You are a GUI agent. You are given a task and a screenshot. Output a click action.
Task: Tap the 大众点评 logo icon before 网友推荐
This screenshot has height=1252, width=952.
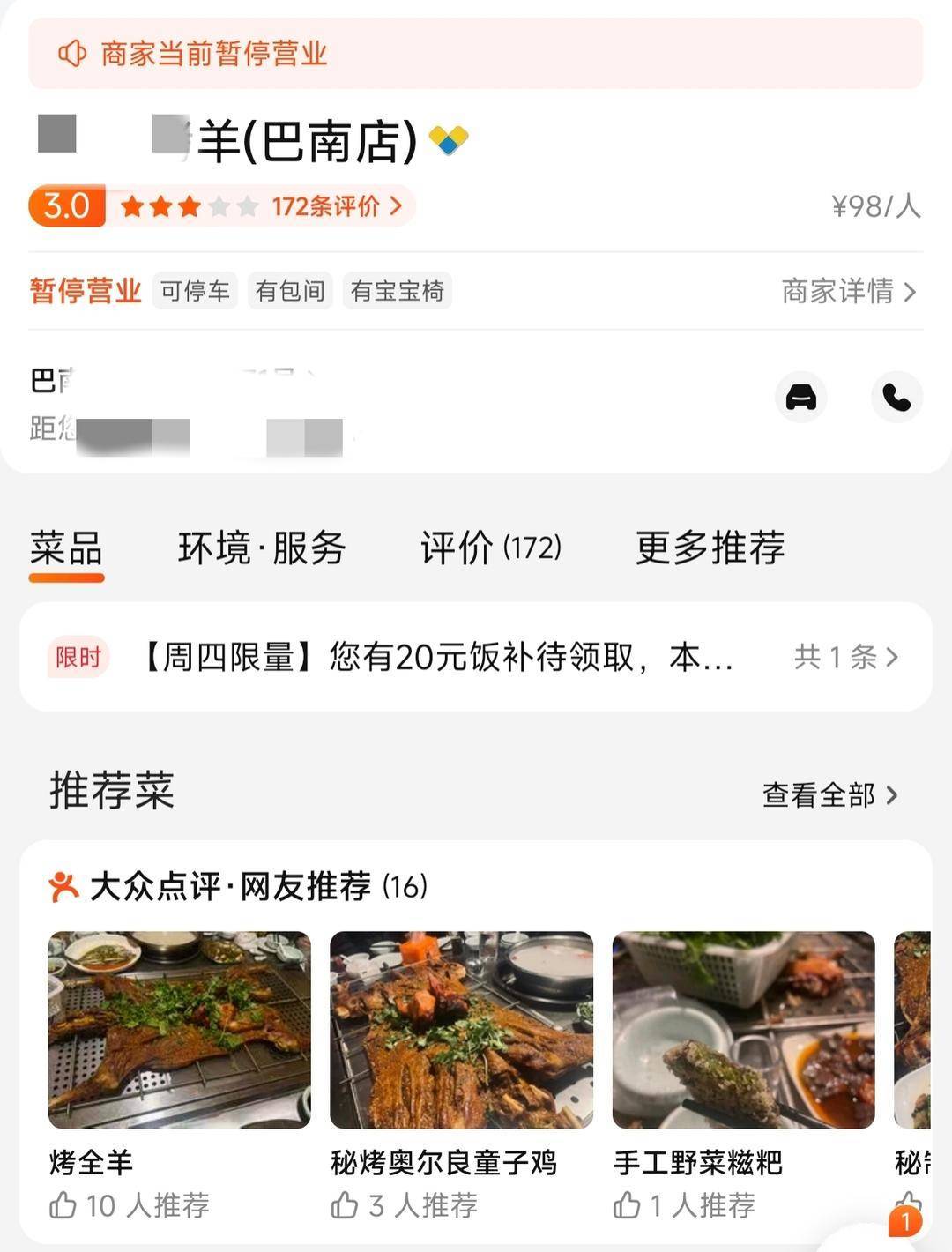[65, 885]
